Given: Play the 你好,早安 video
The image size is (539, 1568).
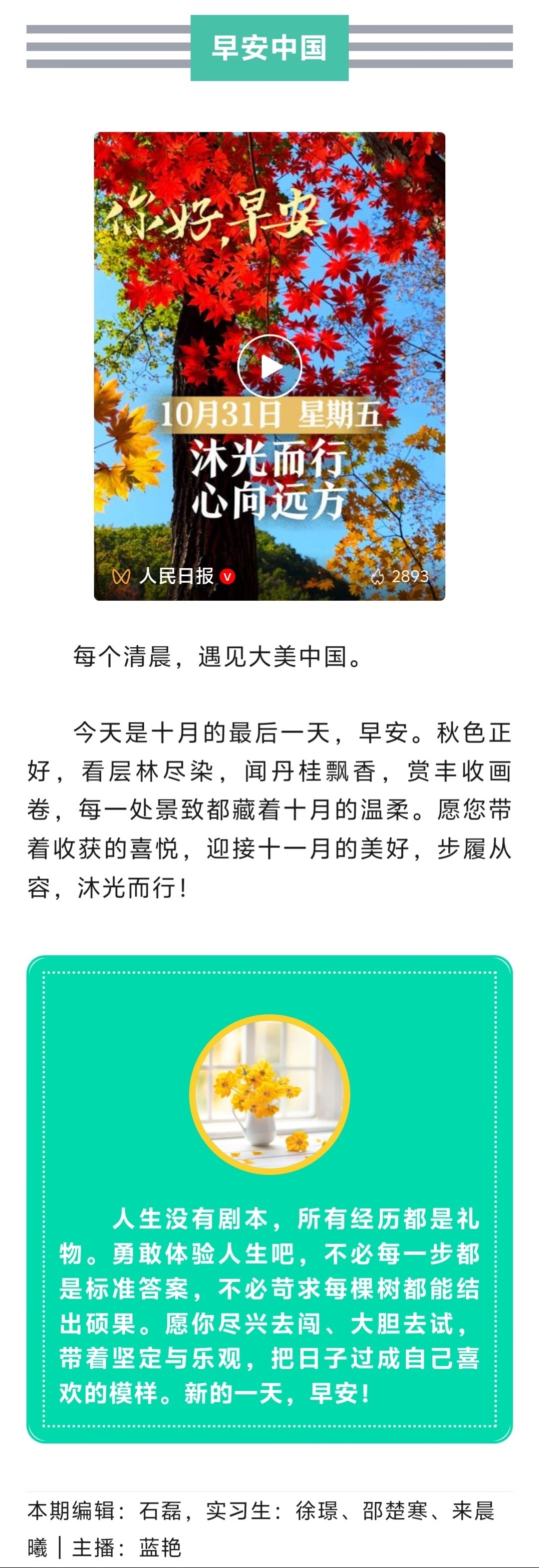Looking at the screenshot, I should 269,367.
